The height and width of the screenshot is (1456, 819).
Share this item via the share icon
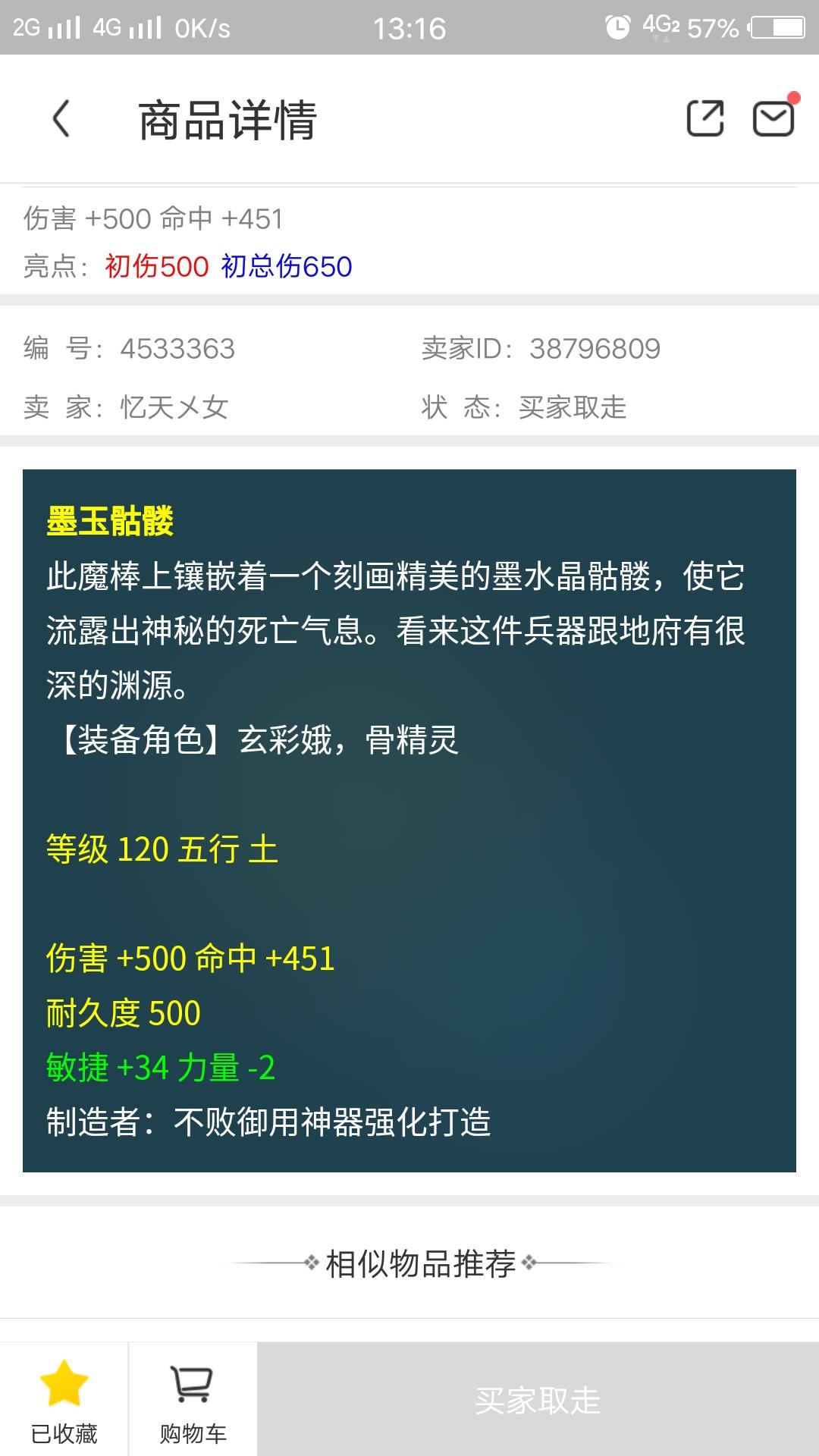click(704, 118)
